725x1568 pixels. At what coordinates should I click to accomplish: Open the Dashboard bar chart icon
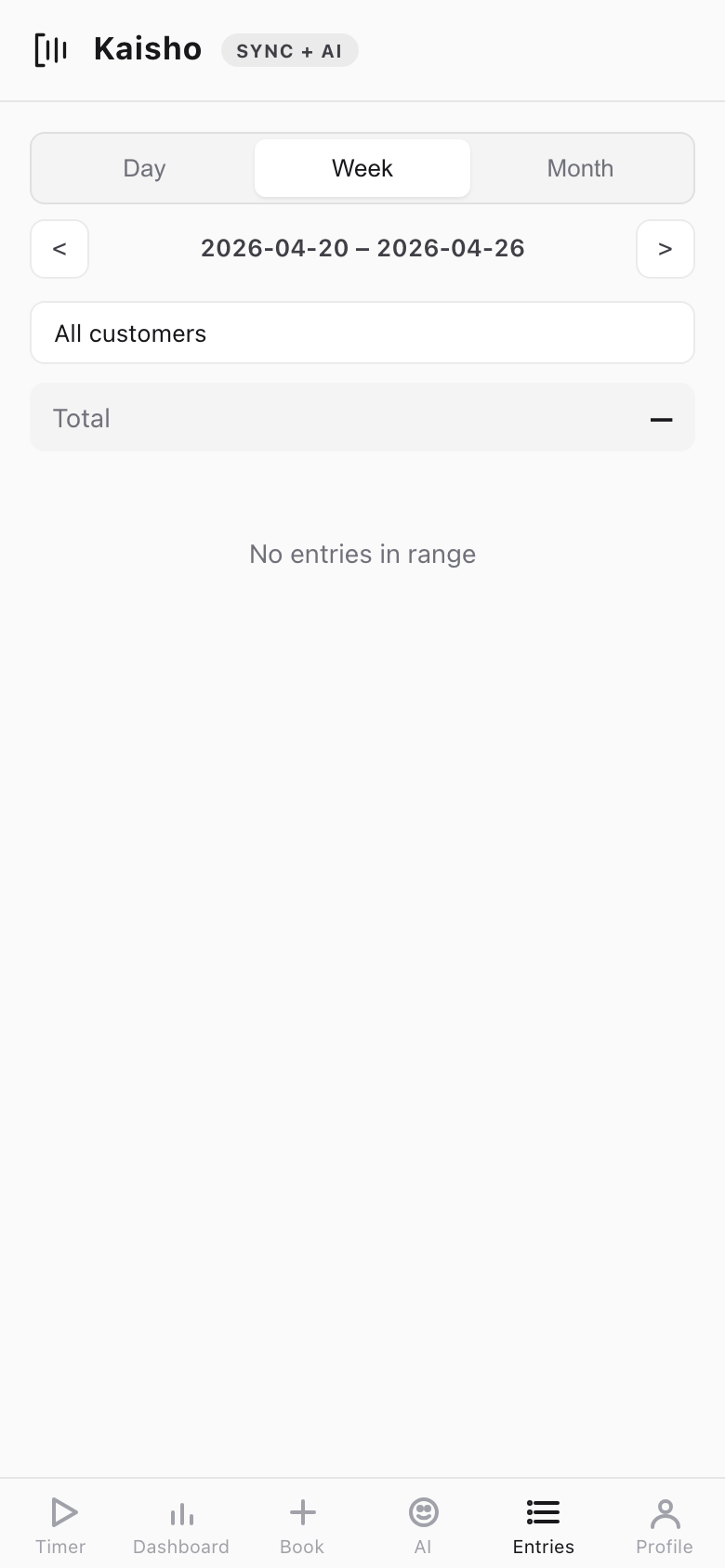[x=181, y=1523]
